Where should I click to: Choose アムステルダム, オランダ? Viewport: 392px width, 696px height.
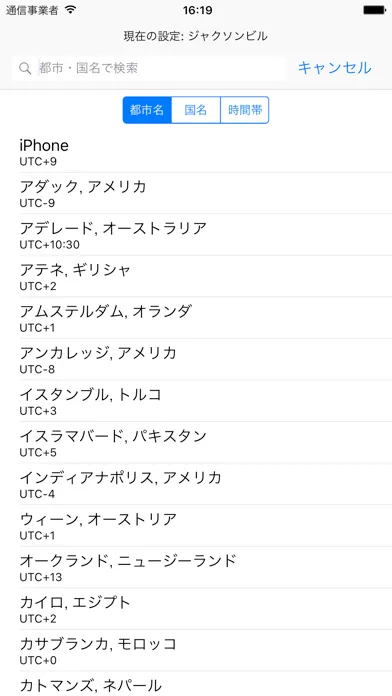pos(196,318)
